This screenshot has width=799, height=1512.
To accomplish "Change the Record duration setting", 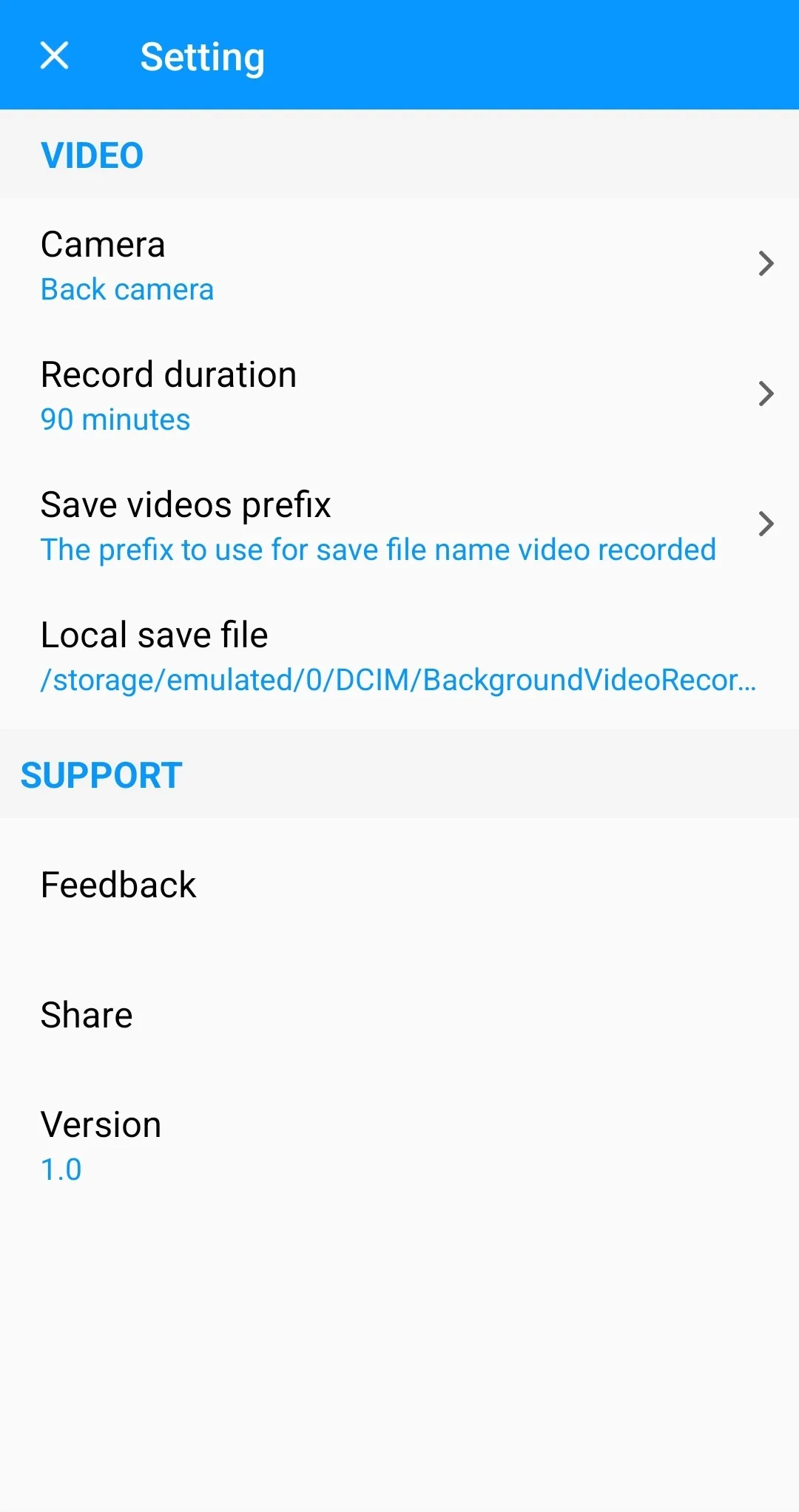I will tap(399, 394).
